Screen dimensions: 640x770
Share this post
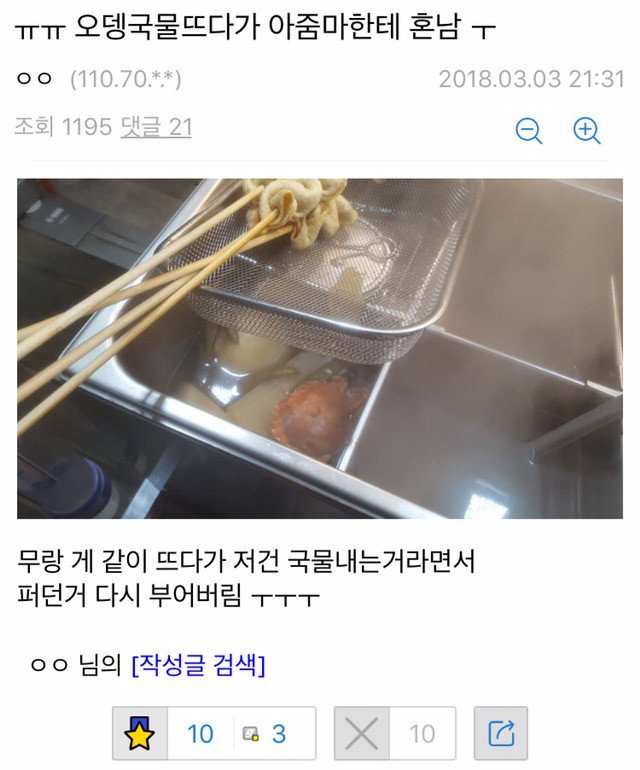[x=500, y=734]
